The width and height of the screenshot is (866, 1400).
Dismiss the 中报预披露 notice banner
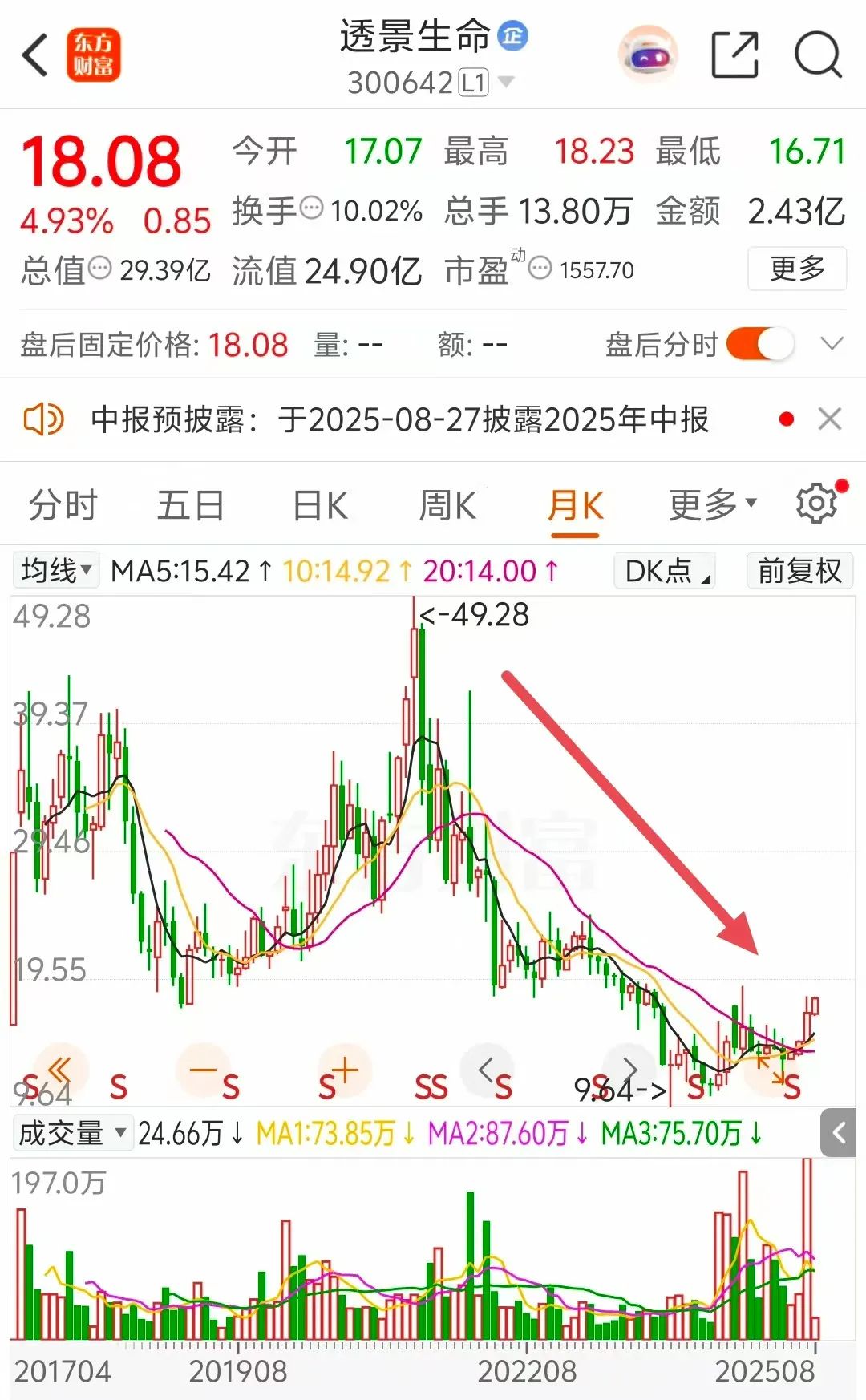pos(830,419)
